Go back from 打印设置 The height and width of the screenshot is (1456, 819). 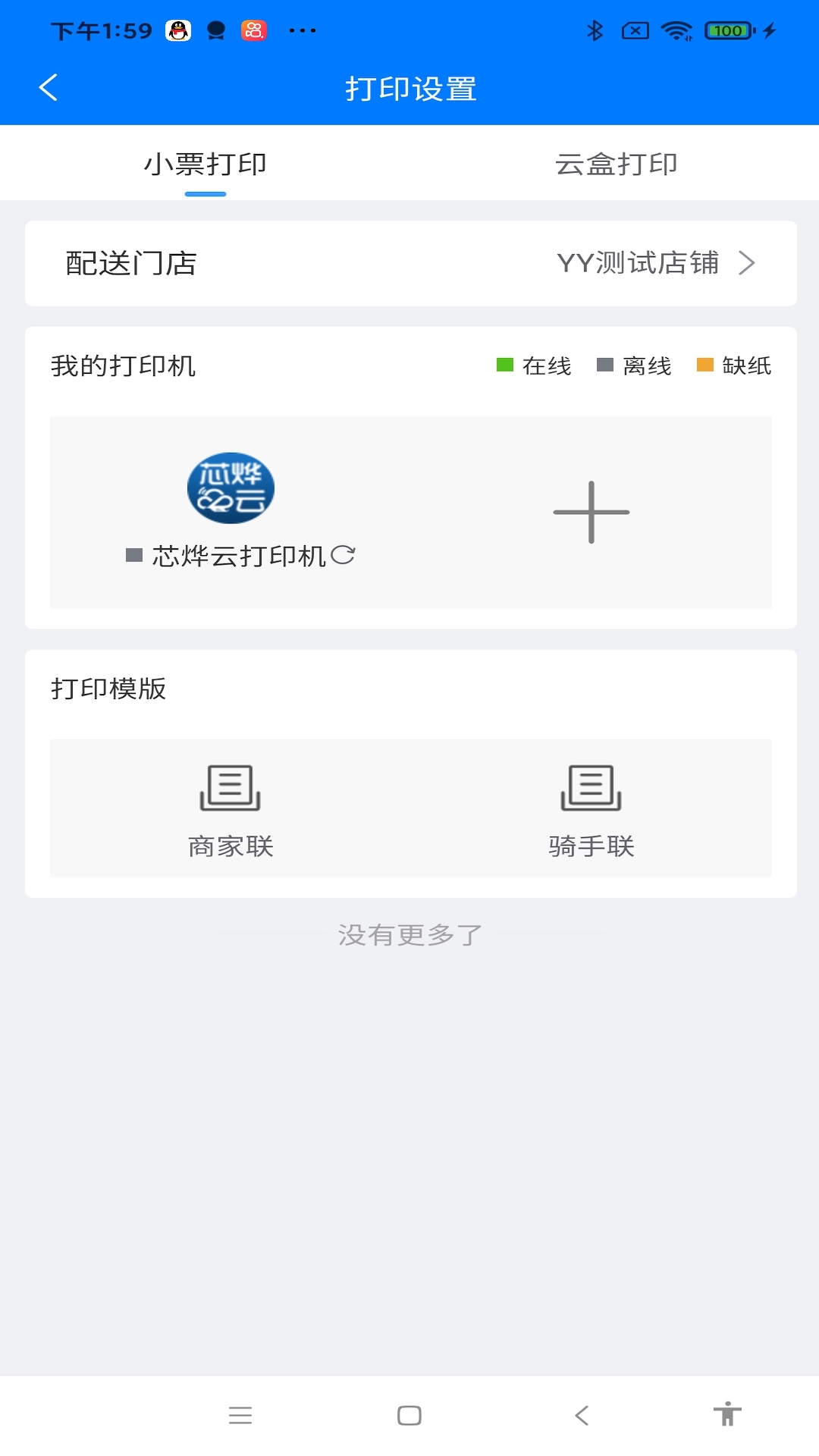click(49, 87)
